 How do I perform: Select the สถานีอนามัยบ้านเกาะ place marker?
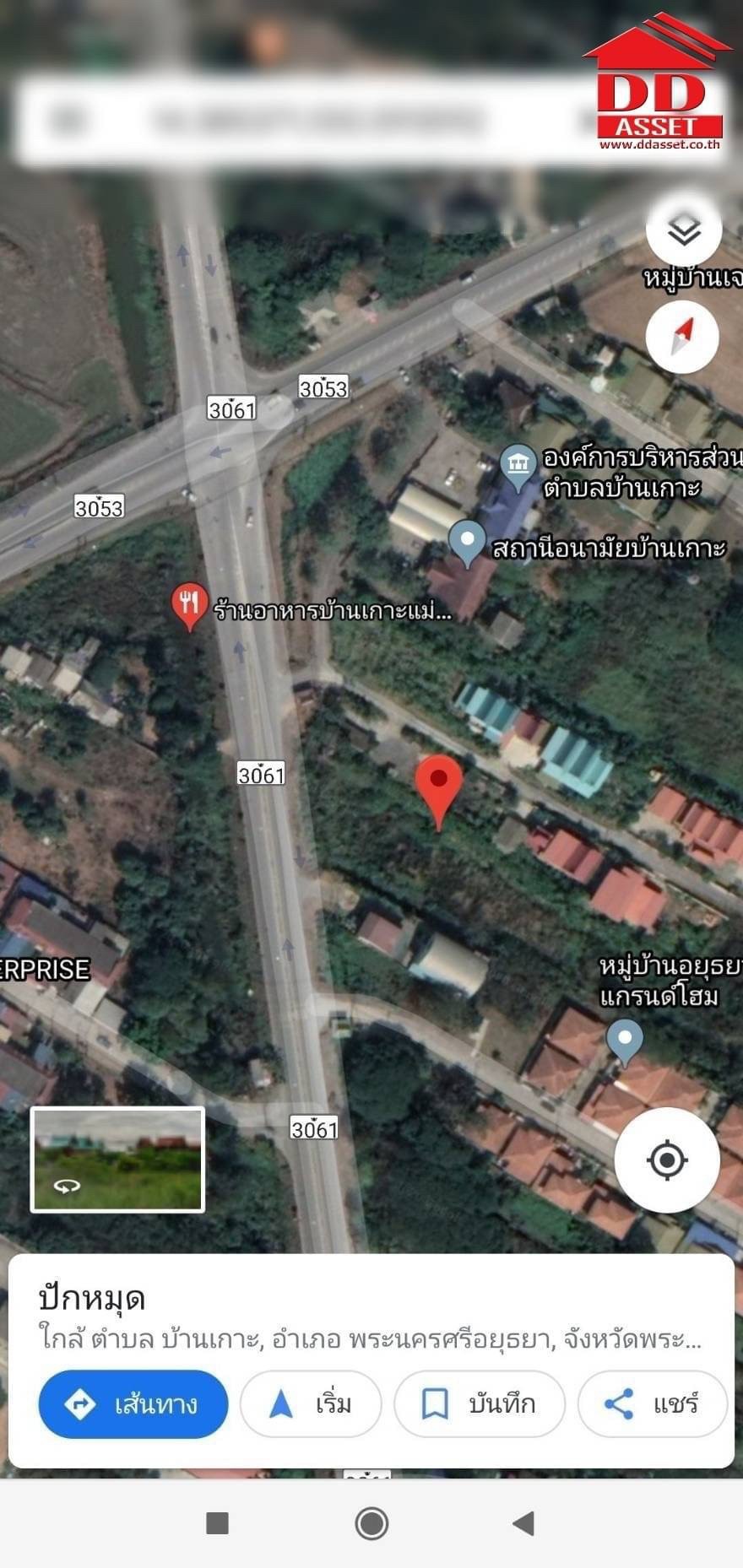click(x=467, y=543)
